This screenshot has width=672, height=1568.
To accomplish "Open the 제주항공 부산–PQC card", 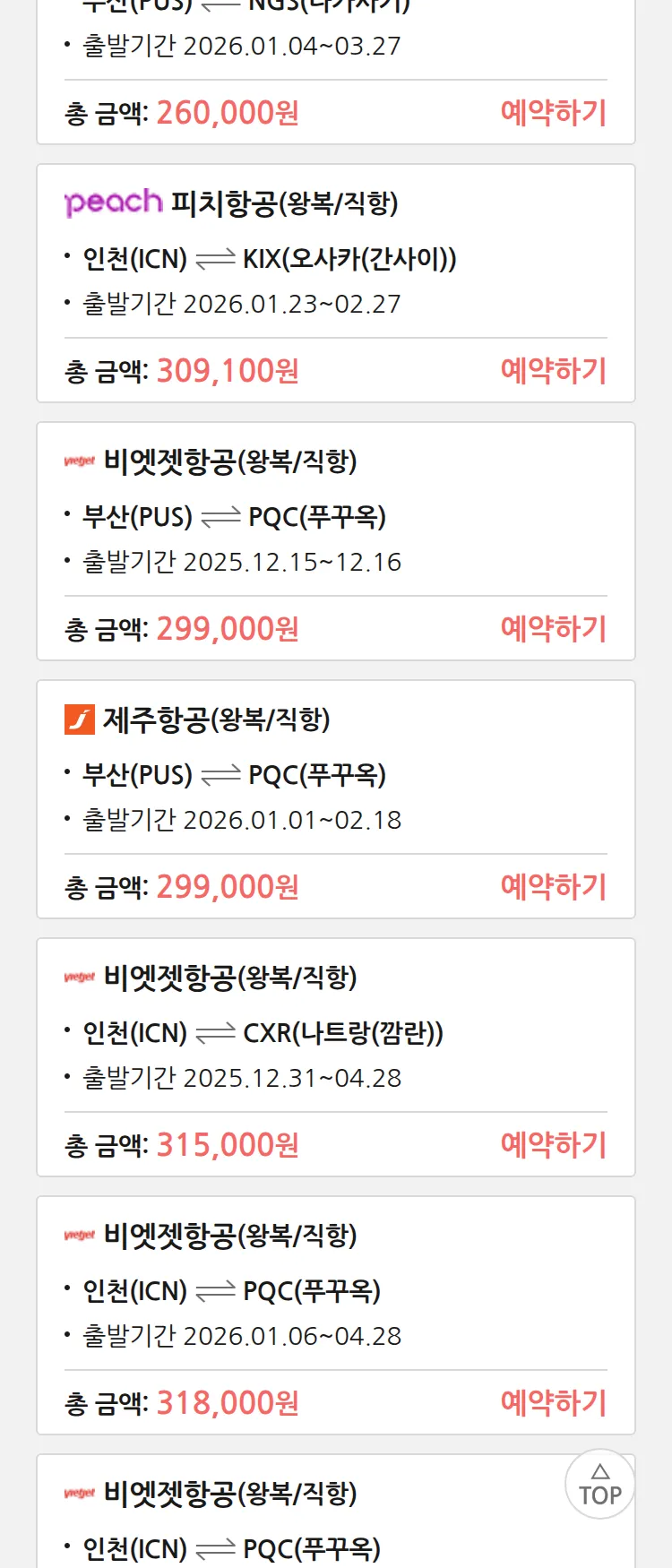I will [x=335, y=774].
